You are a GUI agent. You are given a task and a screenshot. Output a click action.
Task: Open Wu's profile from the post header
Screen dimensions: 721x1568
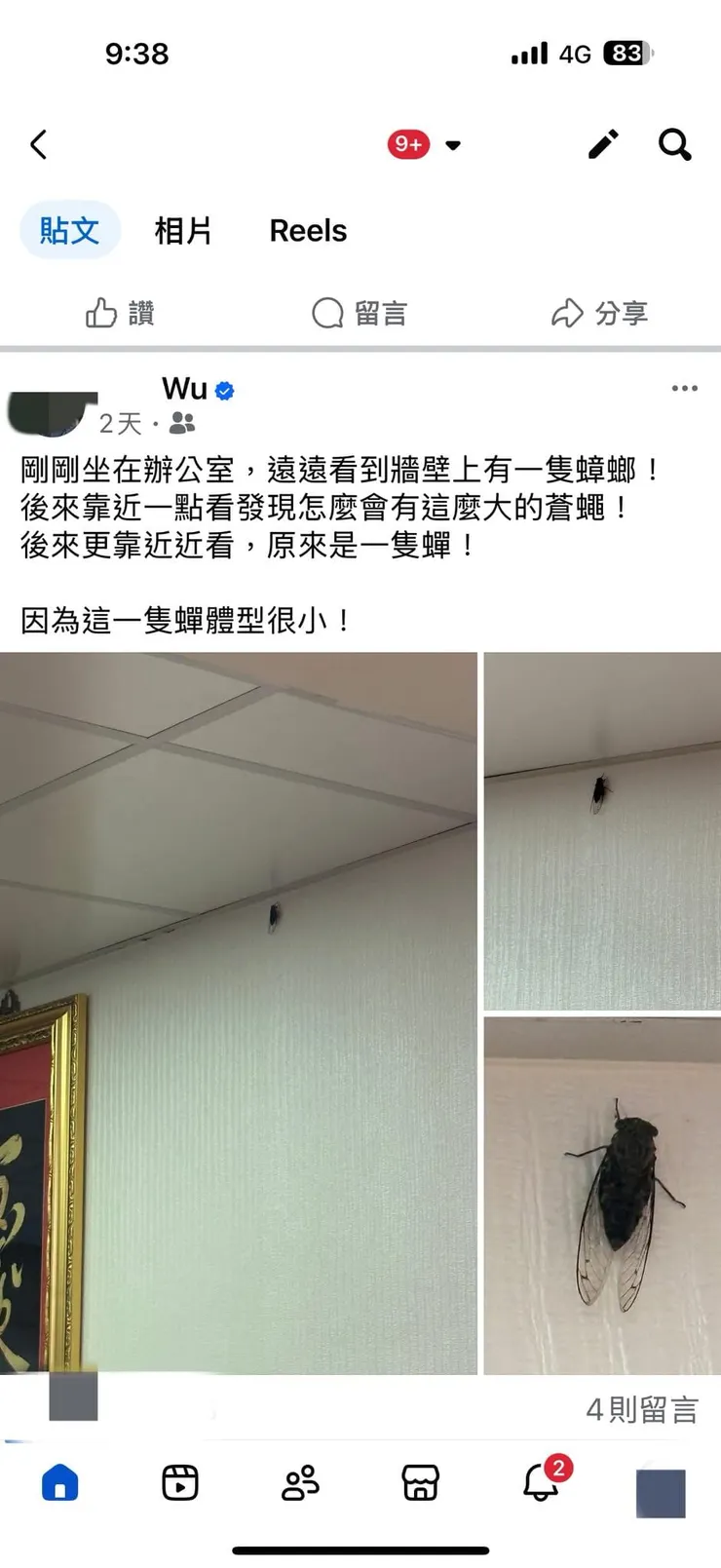pyautogui.click(x=184, y=389)
